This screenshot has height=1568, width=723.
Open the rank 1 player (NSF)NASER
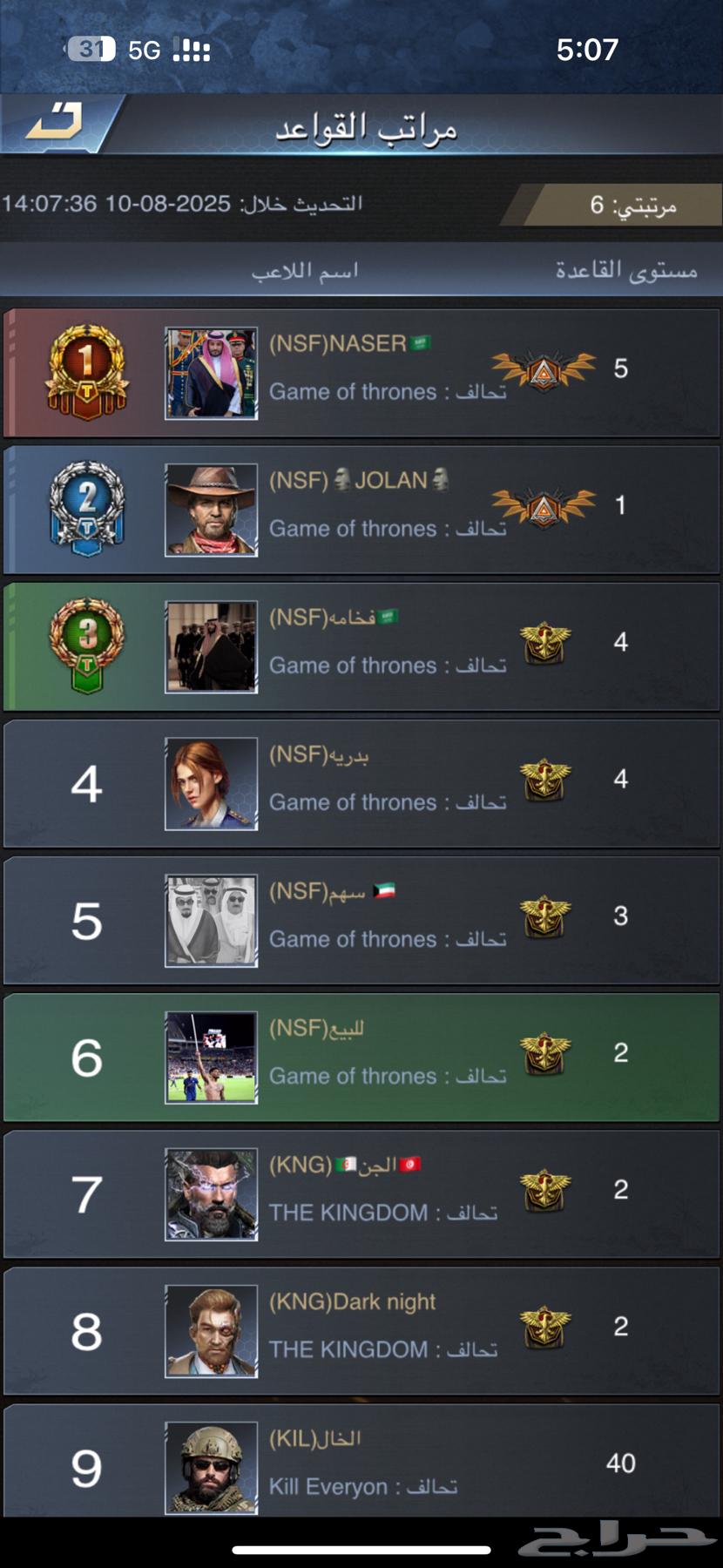361,372
